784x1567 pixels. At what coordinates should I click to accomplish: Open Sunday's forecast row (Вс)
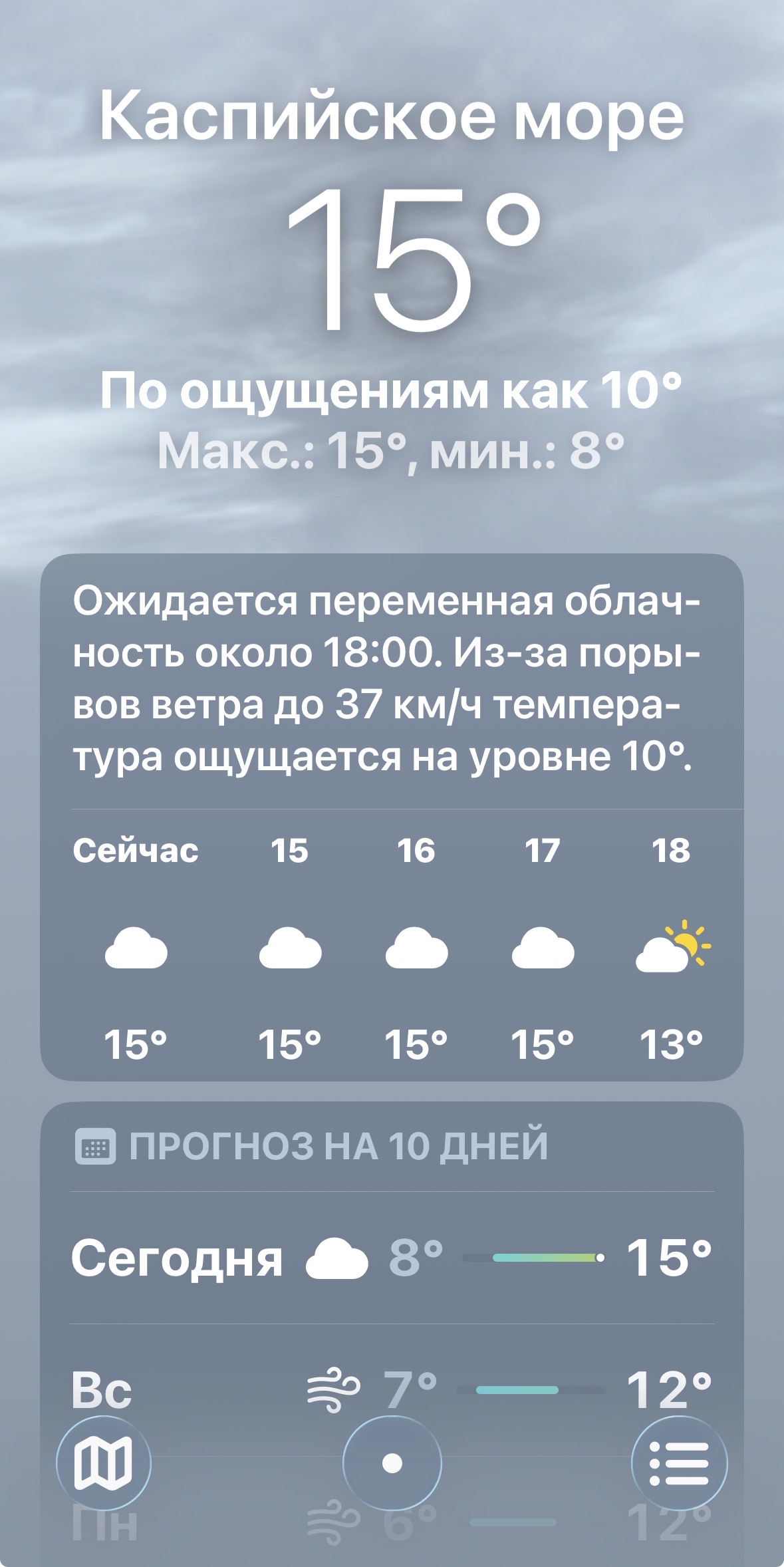pos(392,1389)
